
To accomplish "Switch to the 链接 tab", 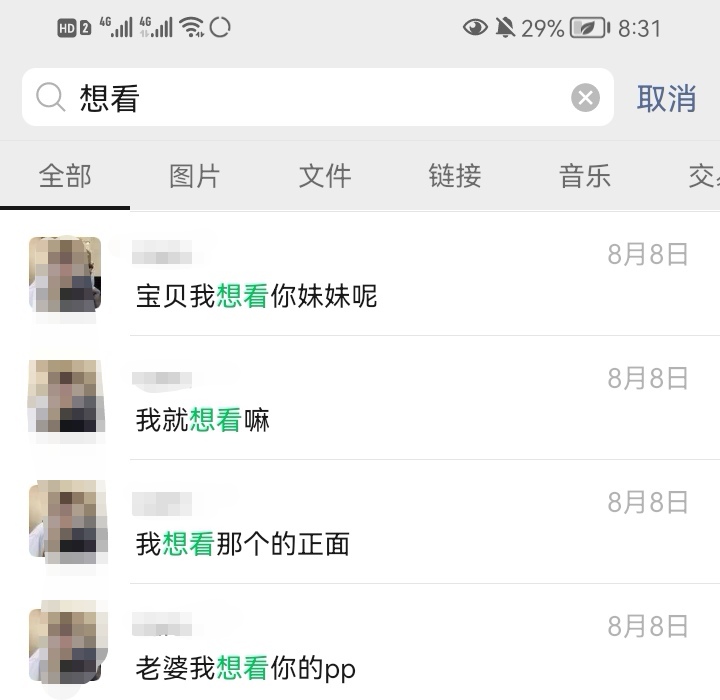I will pyautogui.click(x=455, y=177).
